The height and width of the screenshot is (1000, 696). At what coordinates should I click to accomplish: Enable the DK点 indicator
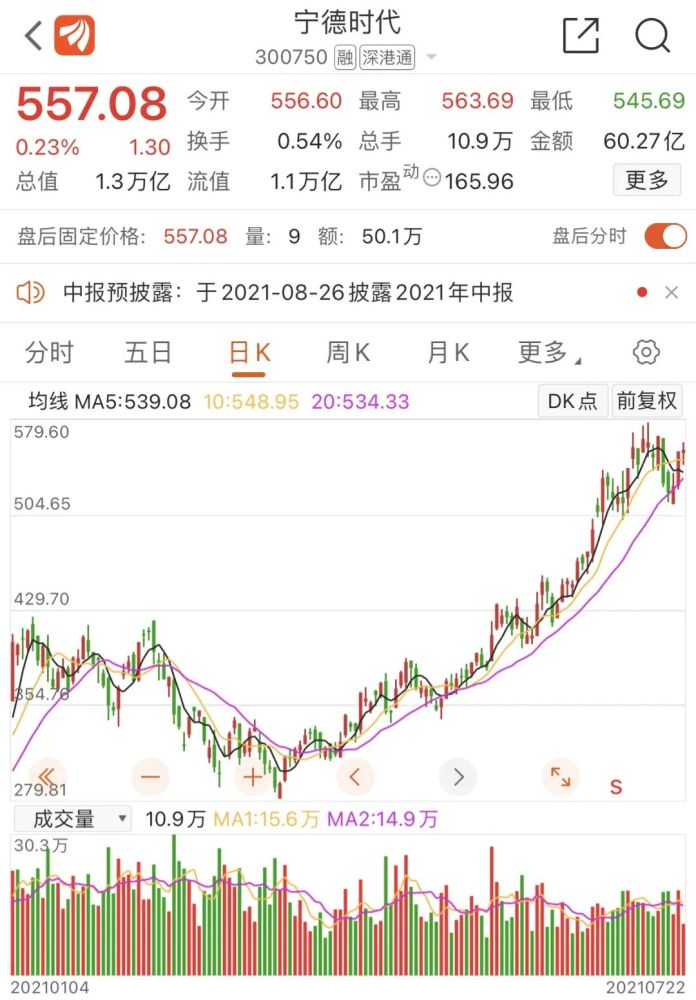point(573,401)
